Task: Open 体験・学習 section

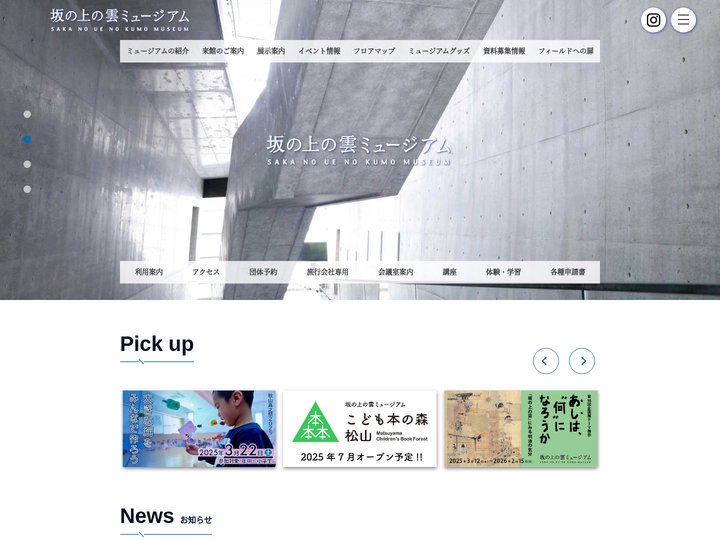Action: [x=503, y=272]
